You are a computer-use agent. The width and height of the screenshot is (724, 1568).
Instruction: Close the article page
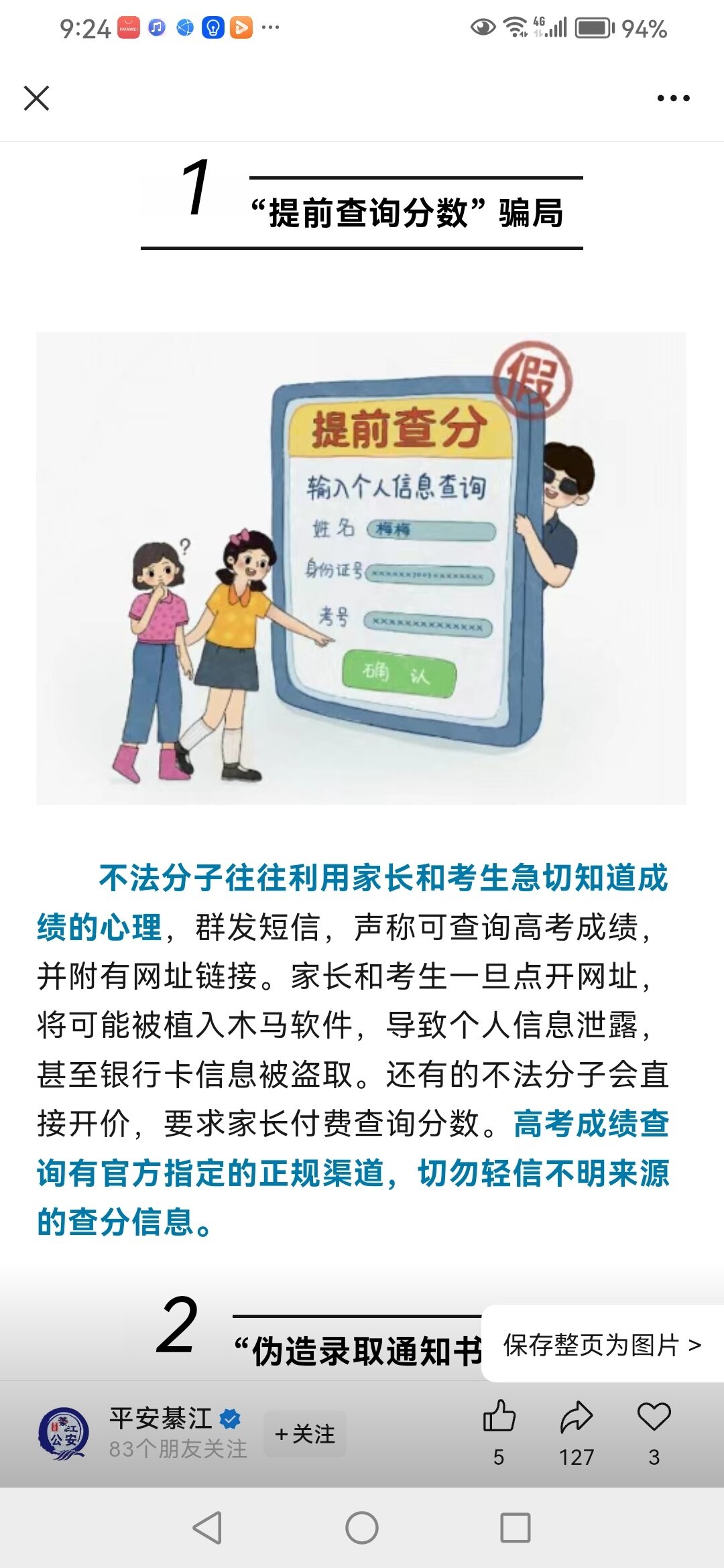36,98
